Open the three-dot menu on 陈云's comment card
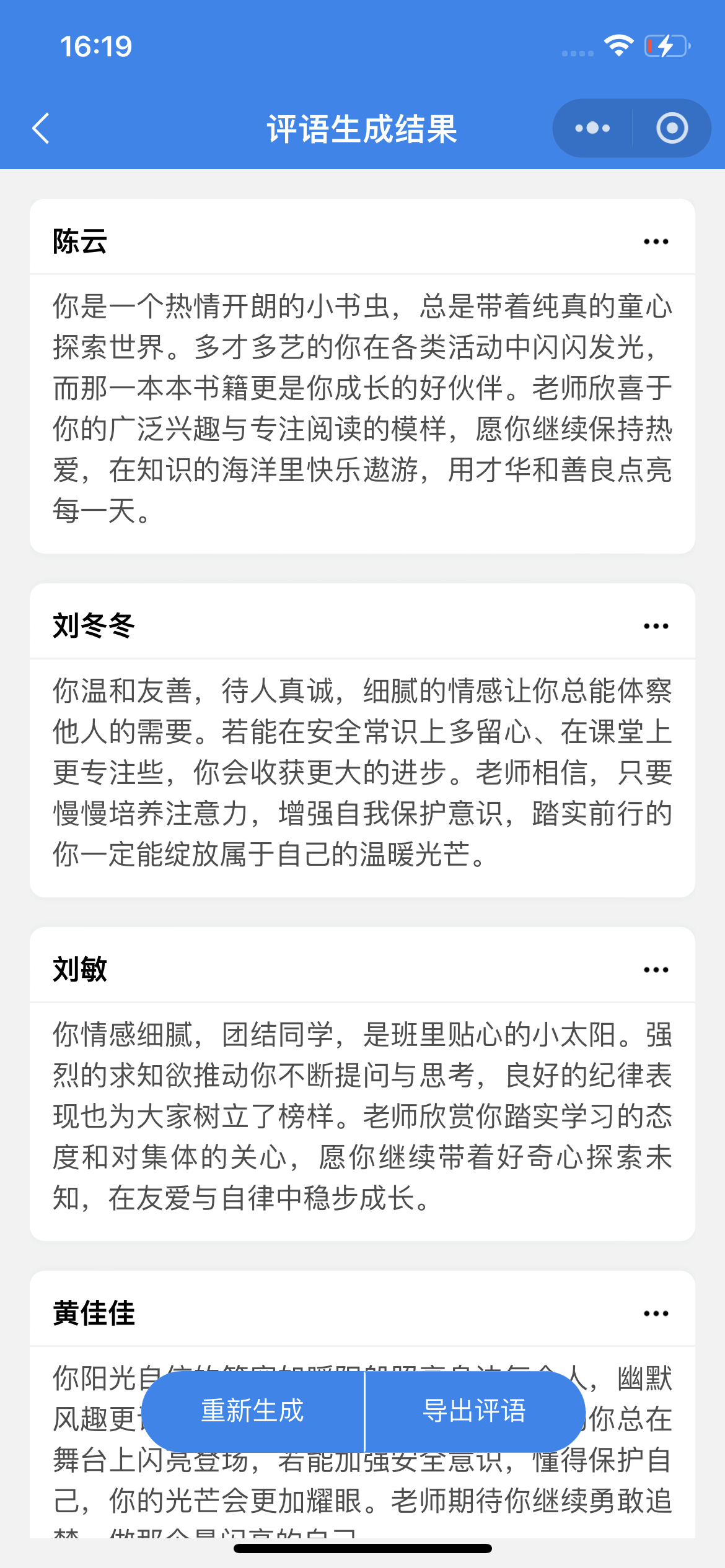The width and height of the screenshot is (725, 1568). click(x=656, y=241)
